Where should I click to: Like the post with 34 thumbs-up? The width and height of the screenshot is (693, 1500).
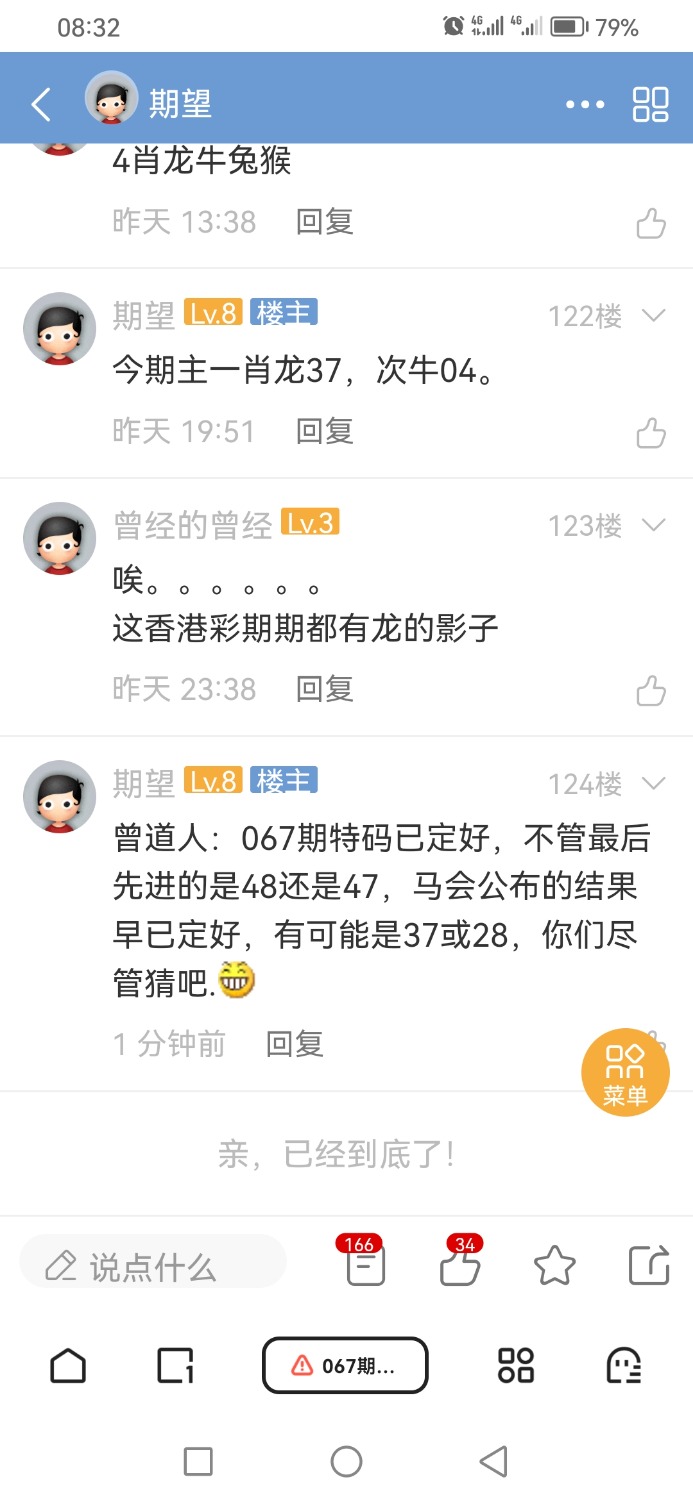(x=460, y=1265)
